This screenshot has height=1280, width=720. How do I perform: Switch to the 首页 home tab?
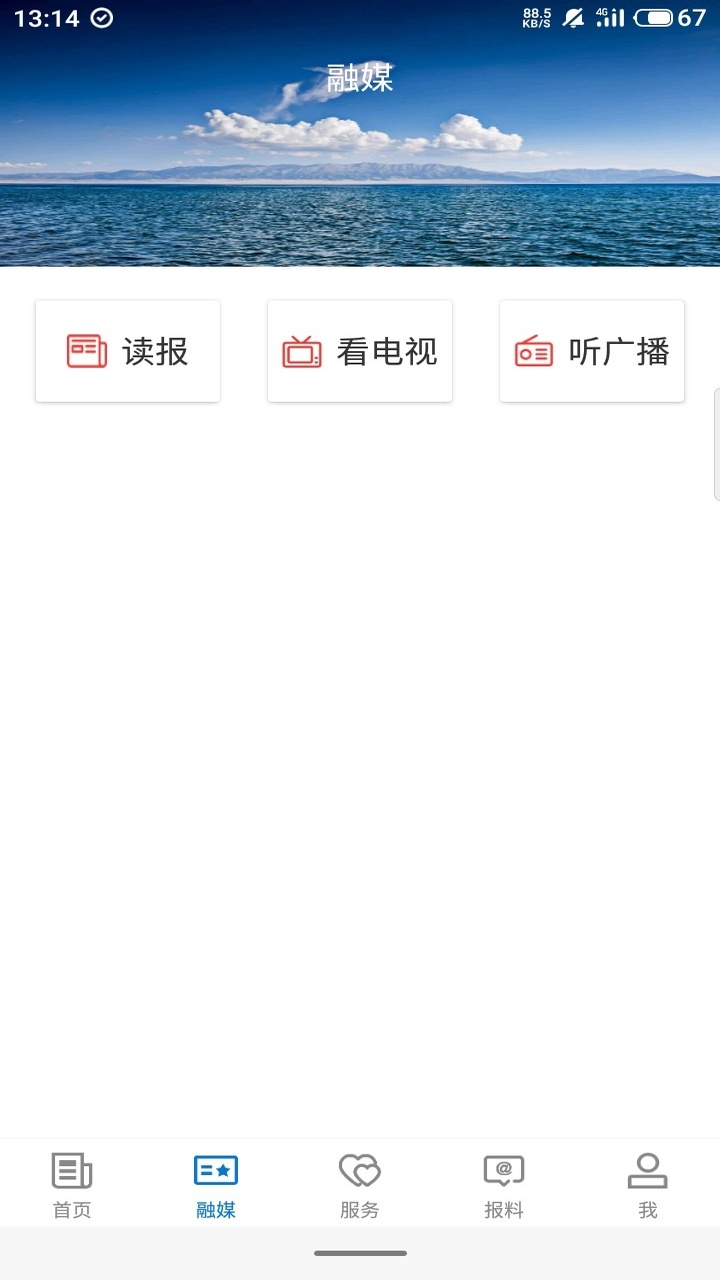click(x=72, y=1185)
